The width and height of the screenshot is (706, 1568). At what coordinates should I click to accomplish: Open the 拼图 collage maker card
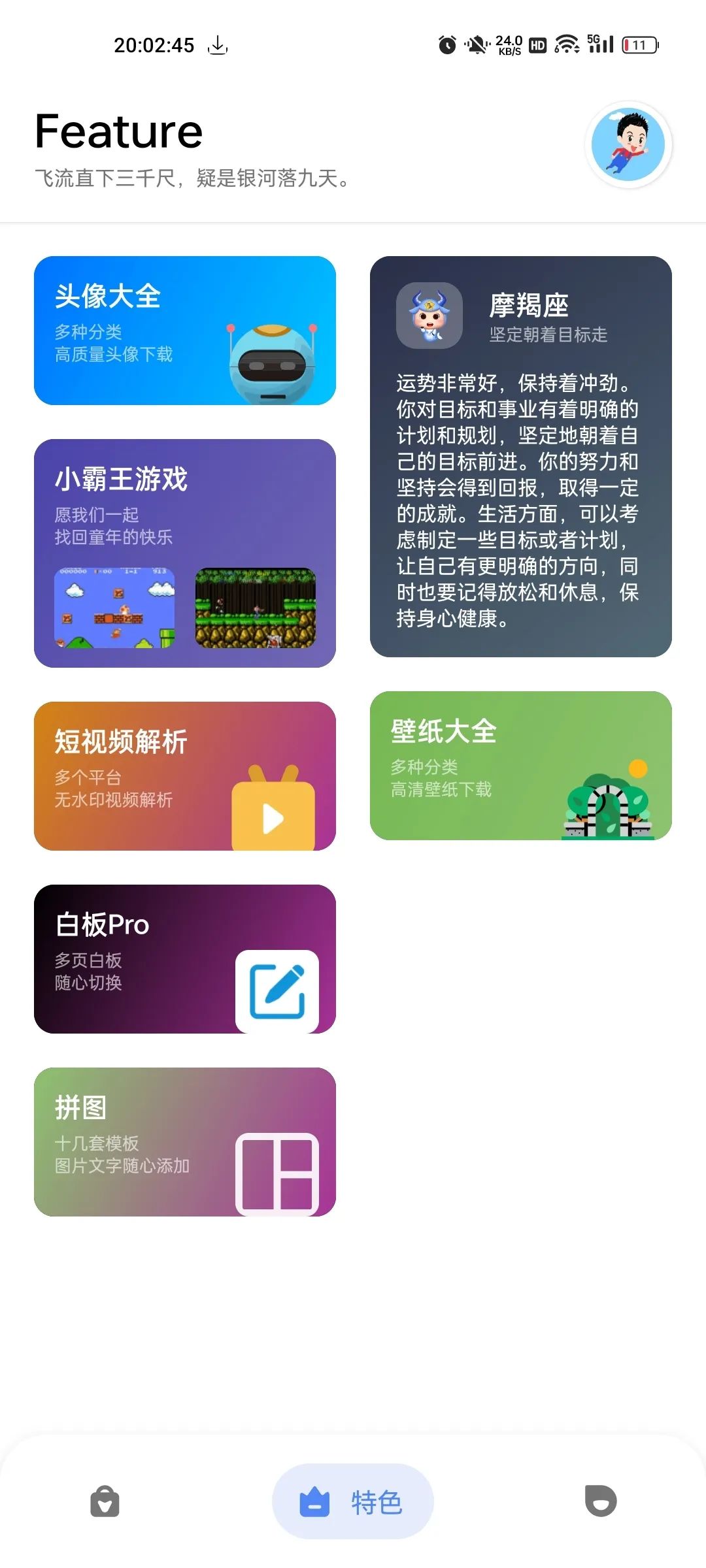(185, 1142)
